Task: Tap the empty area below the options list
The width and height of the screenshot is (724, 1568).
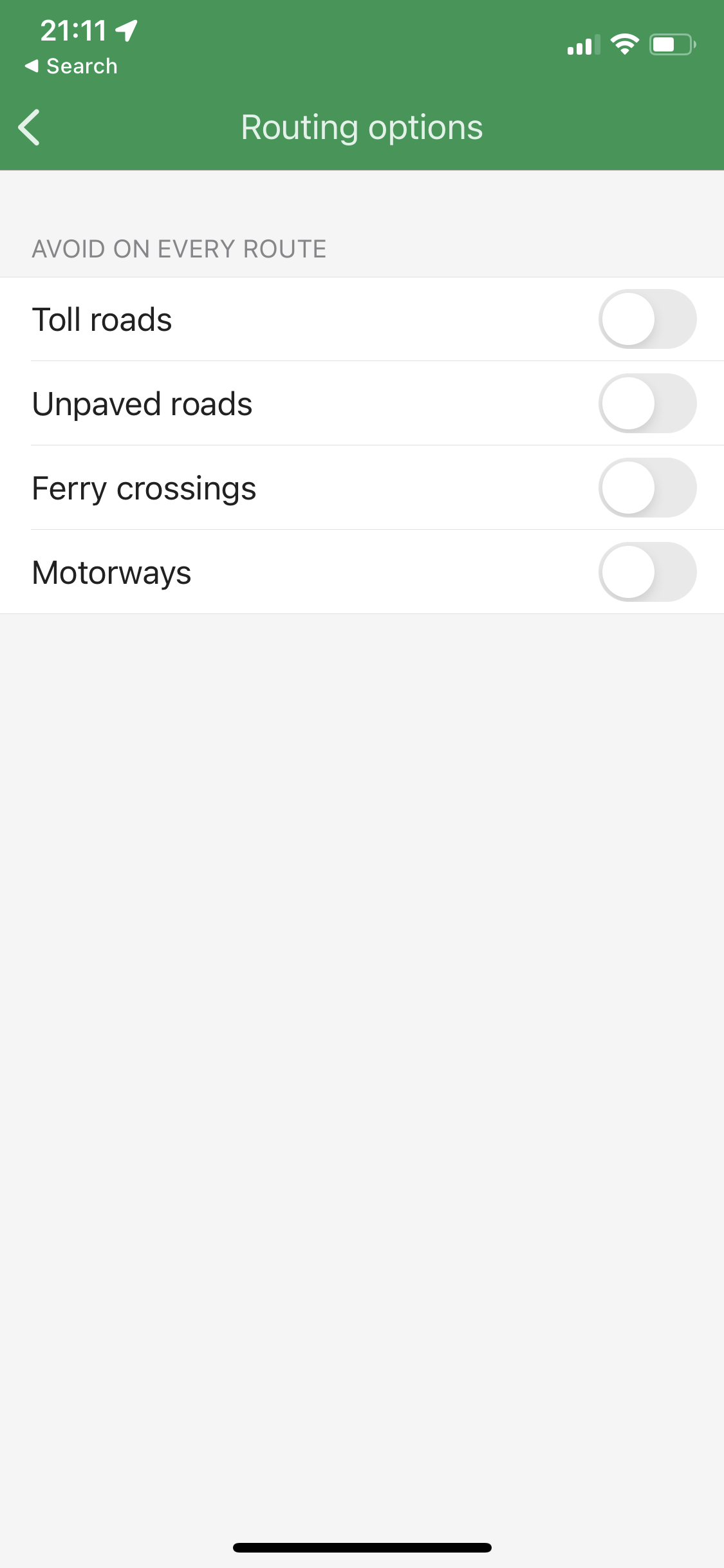Action: (x=362, y=966)
